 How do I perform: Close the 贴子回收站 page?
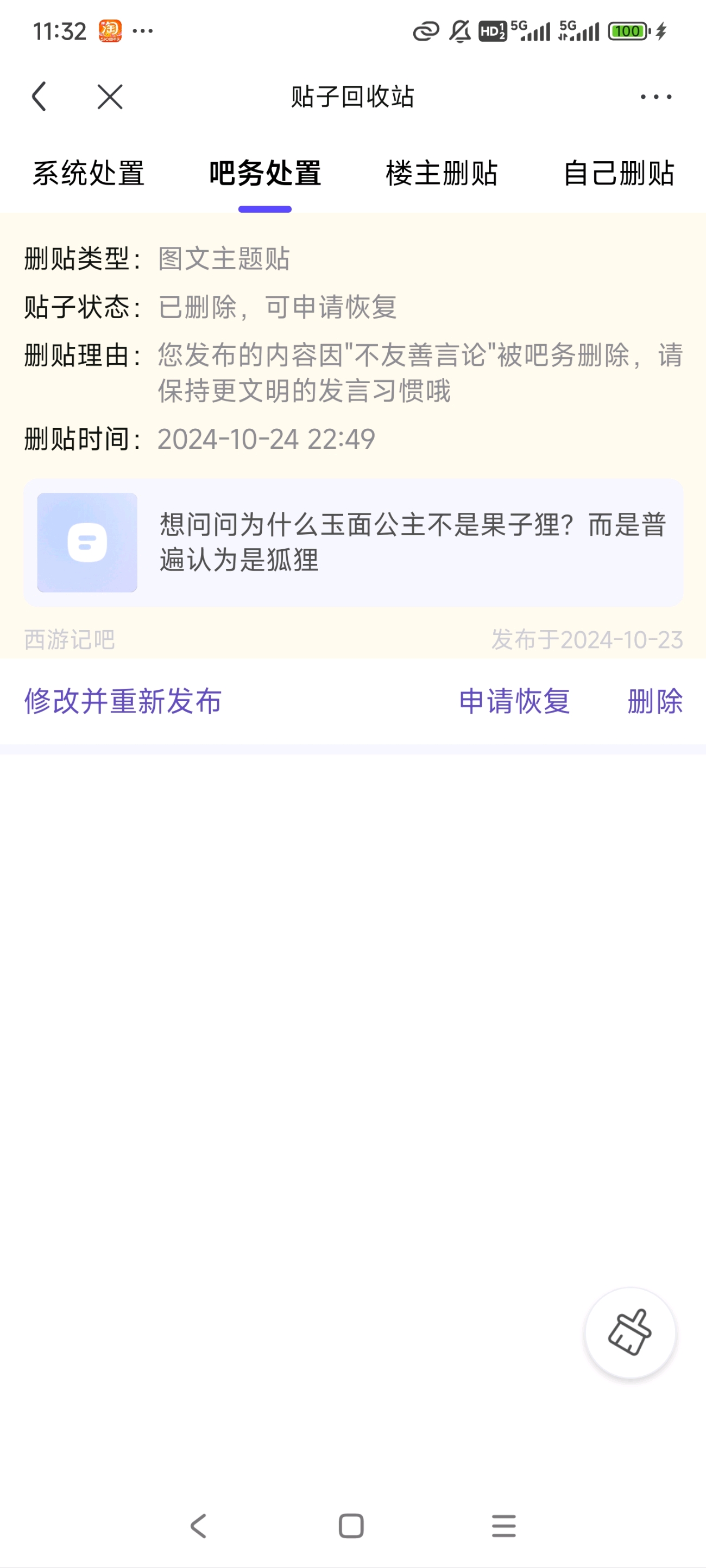tap(110, 97)
